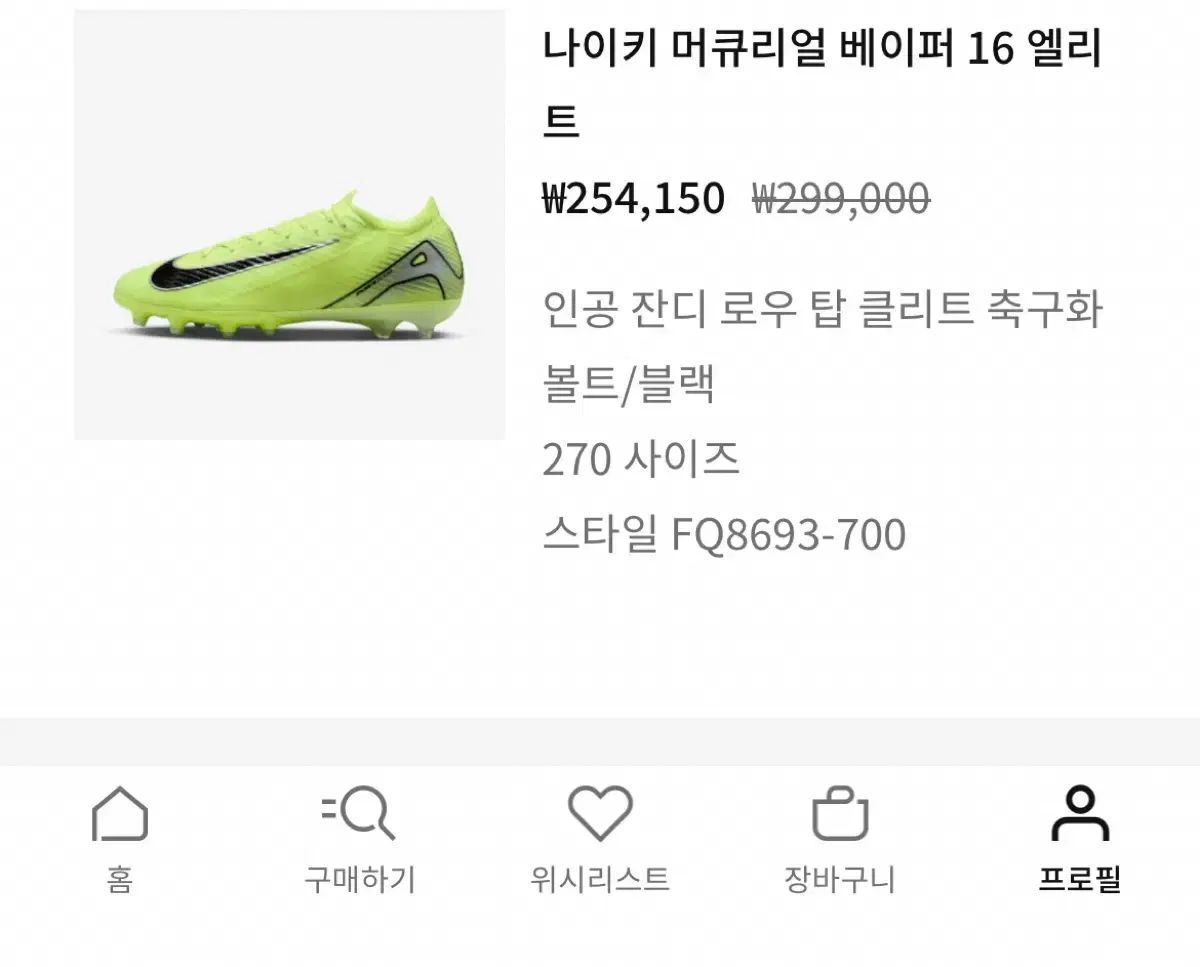Switch to the 구매하기 tab

359,838
